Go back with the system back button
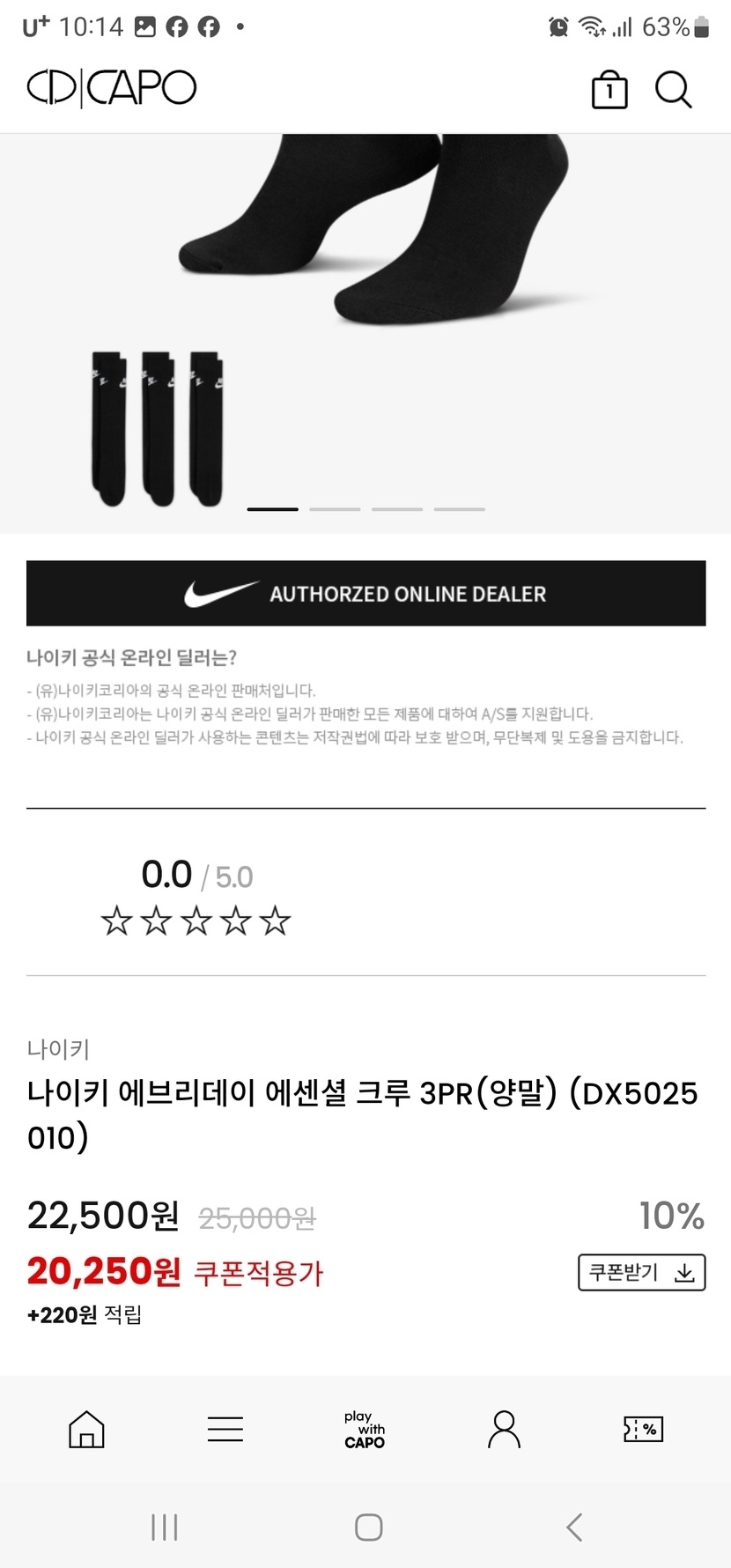The width and height of the screenshot is (731, 1568). [574, 1527]
